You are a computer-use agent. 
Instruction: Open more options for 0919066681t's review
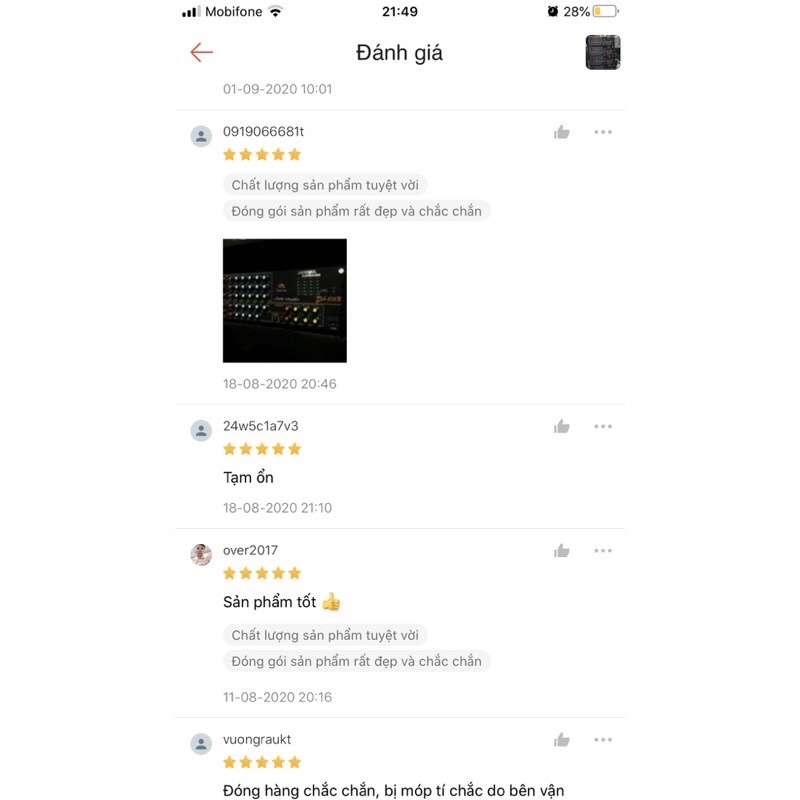coord(603,132)
